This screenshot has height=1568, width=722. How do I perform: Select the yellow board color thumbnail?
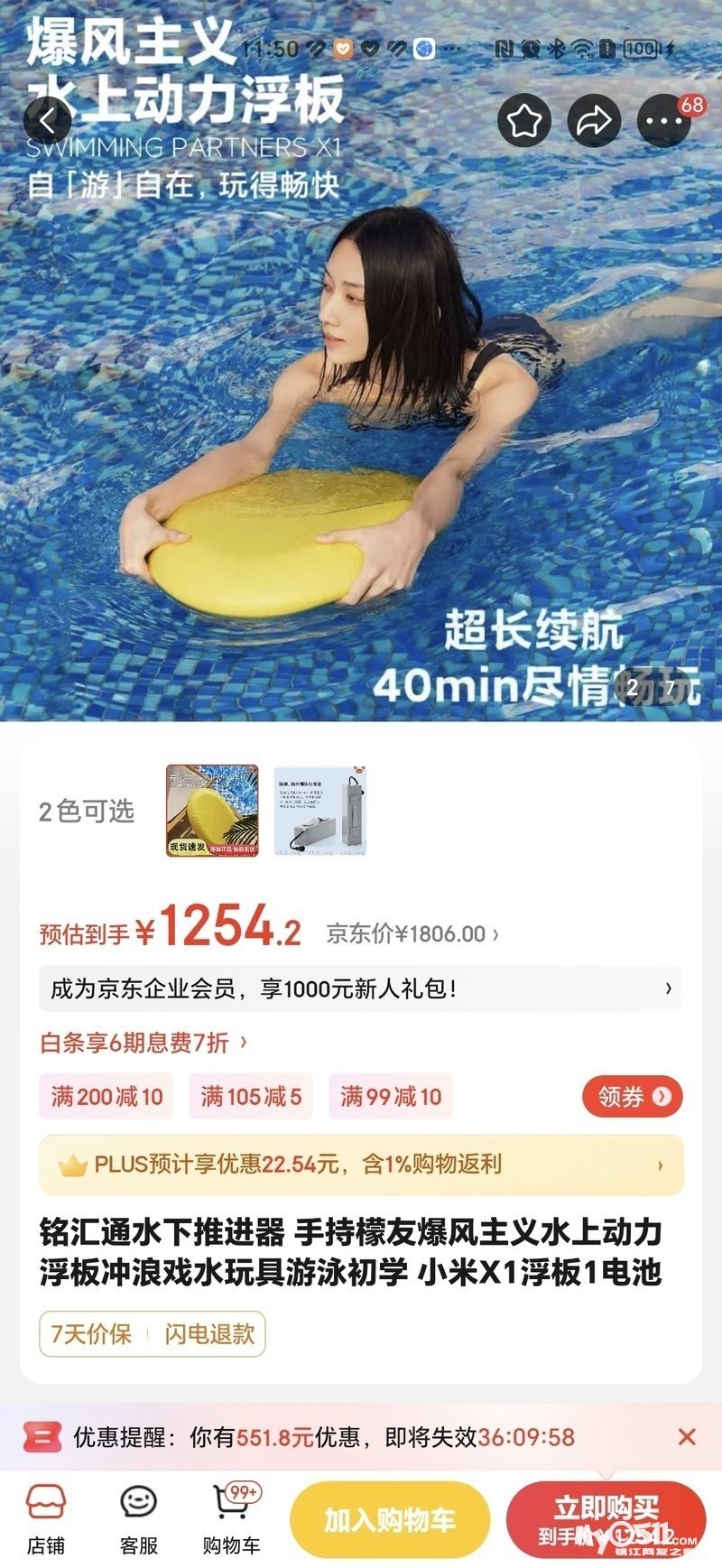tap(212, 810)
